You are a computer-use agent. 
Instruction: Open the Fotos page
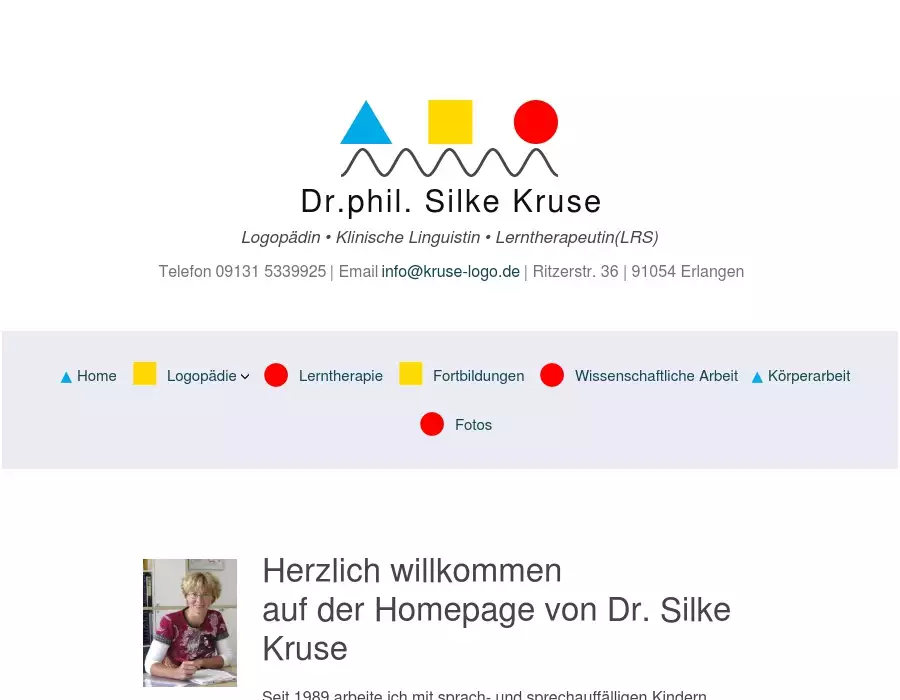point(473,425)
